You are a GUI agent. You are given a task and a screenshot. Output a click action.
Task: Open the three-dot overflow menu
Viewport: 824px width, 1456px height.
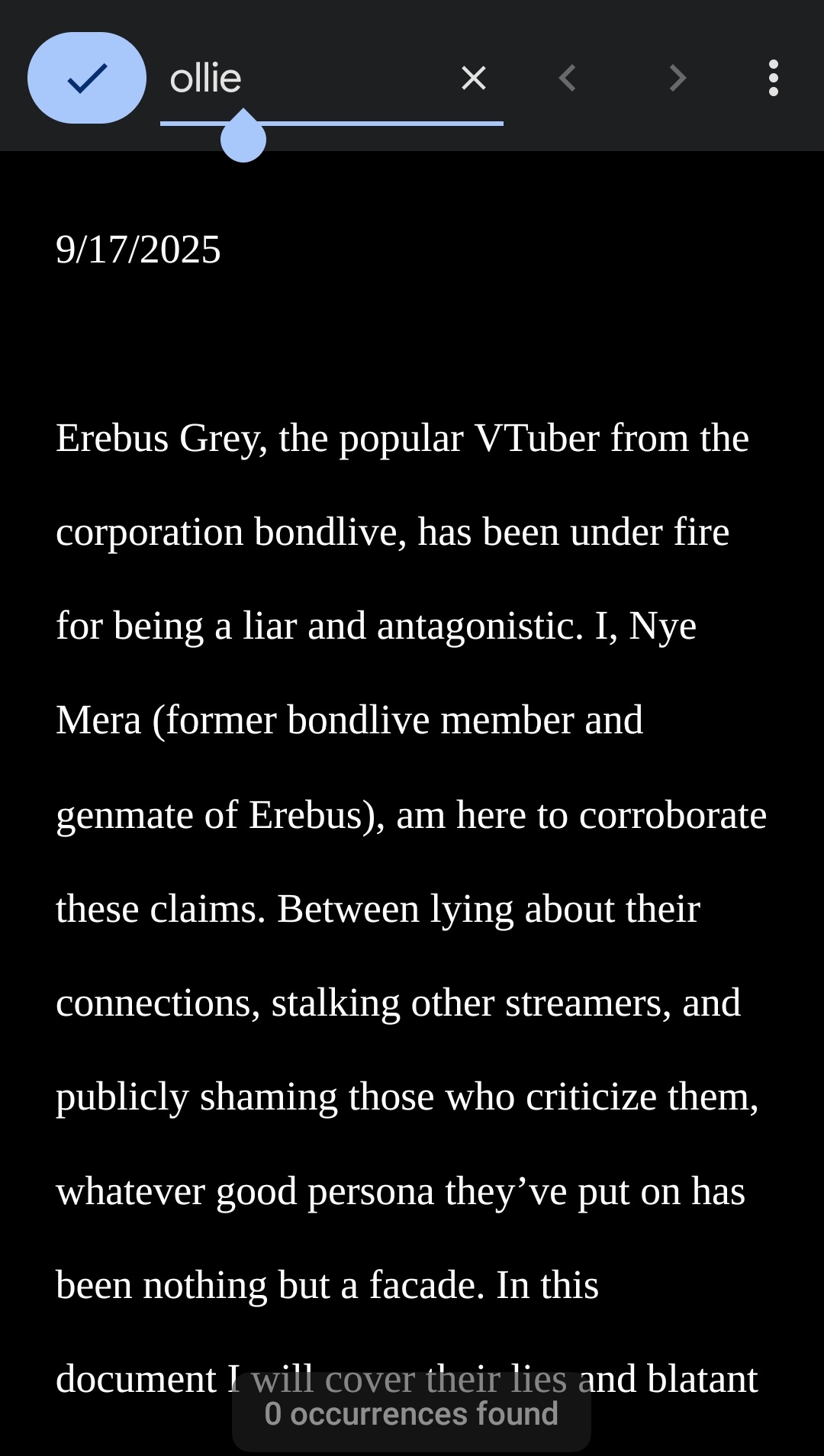pos(773,78)
